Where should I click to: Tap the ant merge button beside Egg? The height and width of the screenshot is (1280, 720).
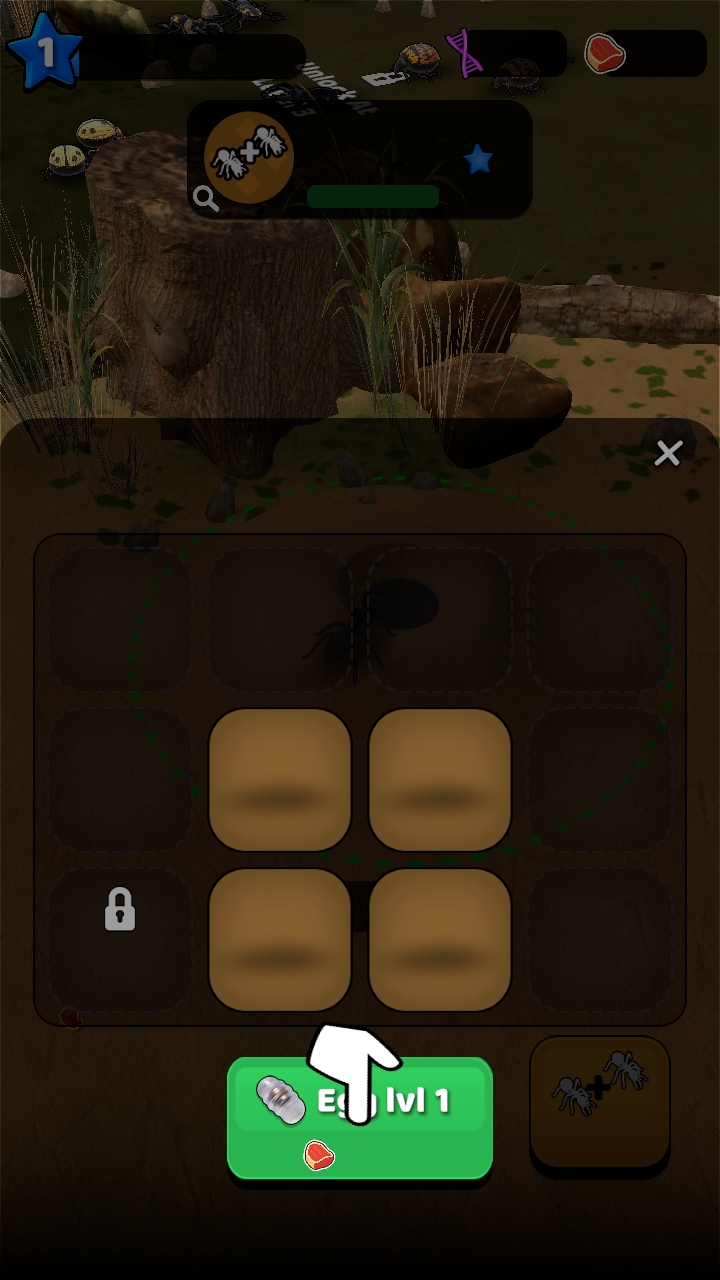[600, 1100]
